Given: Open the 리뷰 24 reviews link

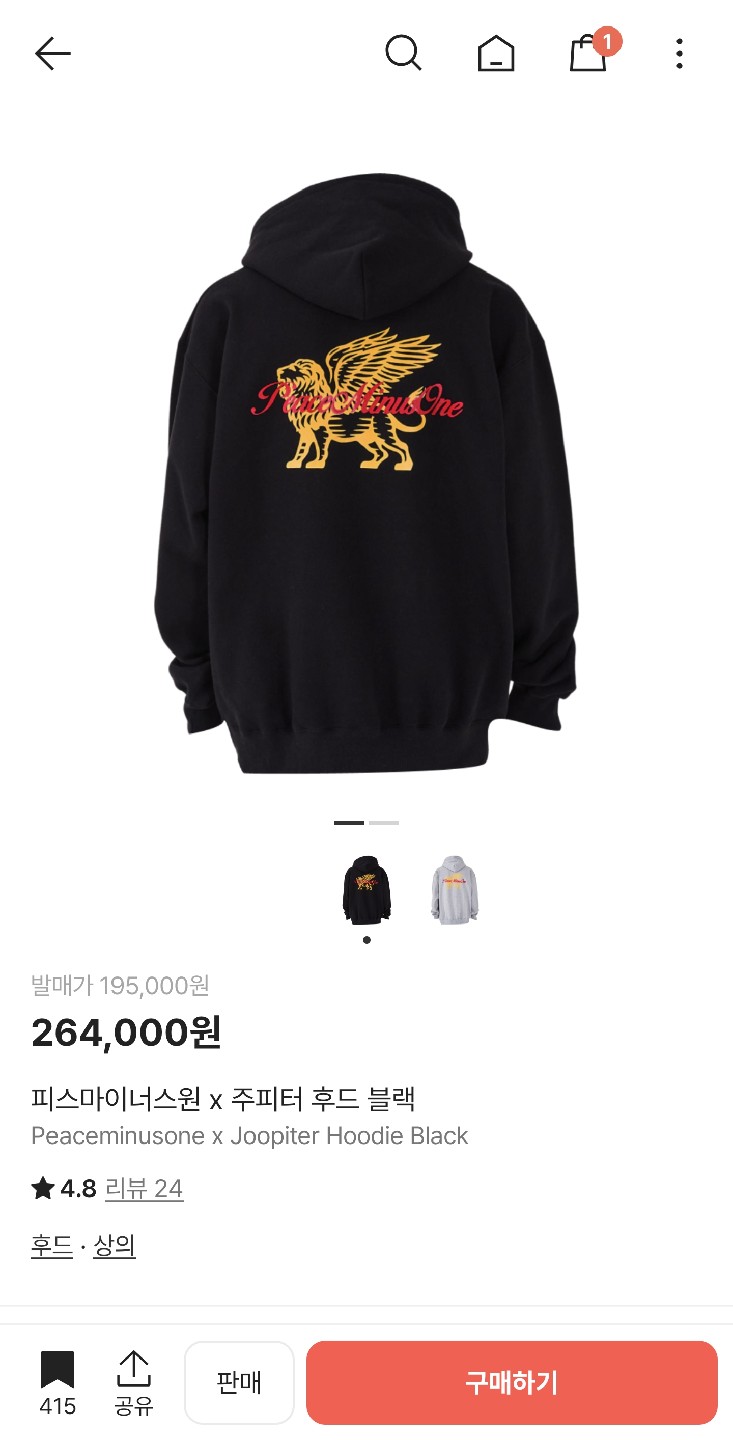Looking at the screenshot, I should click(x=144, y=1188).
